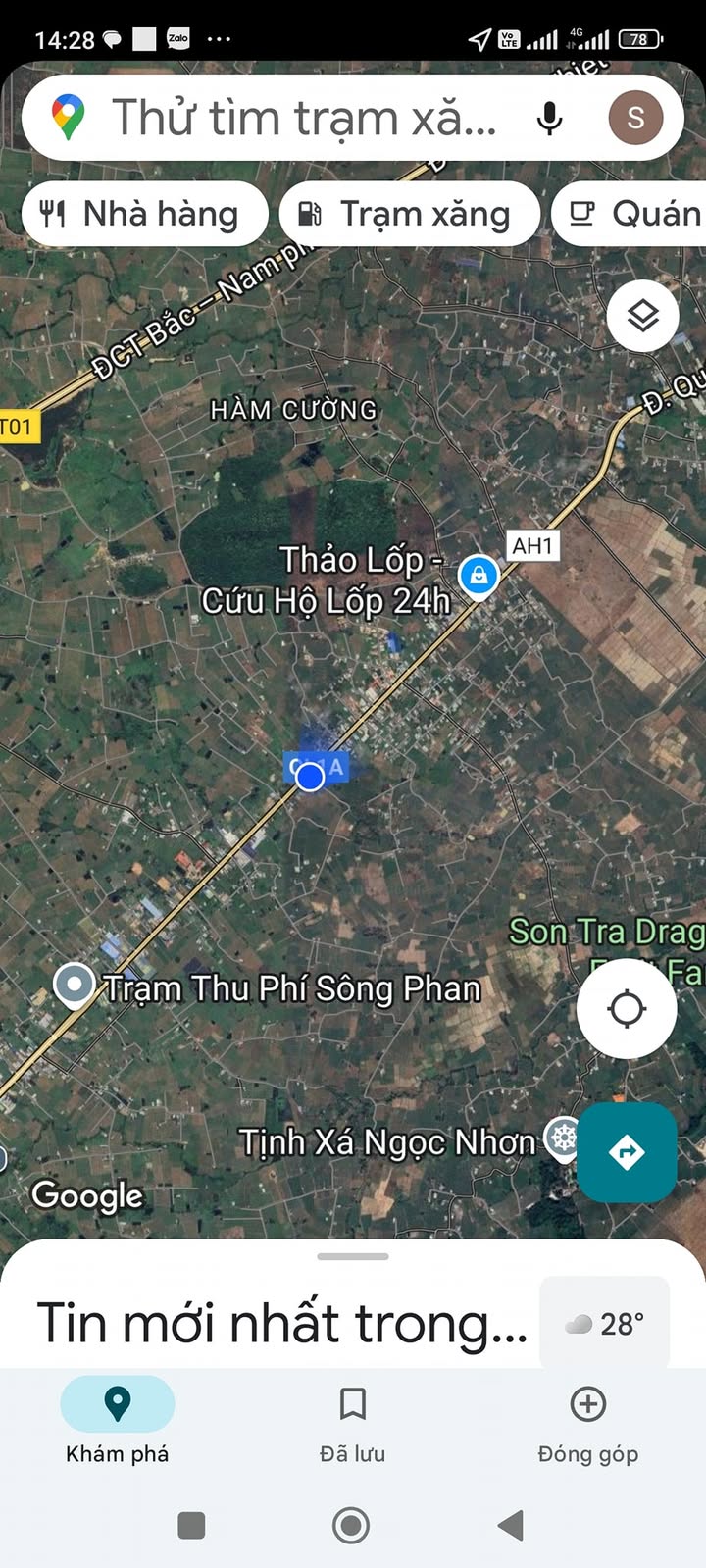The image size is (706, 1568).
Task: Expand the "Tin mới nhất trong..." sheet
Action: 282,1322
